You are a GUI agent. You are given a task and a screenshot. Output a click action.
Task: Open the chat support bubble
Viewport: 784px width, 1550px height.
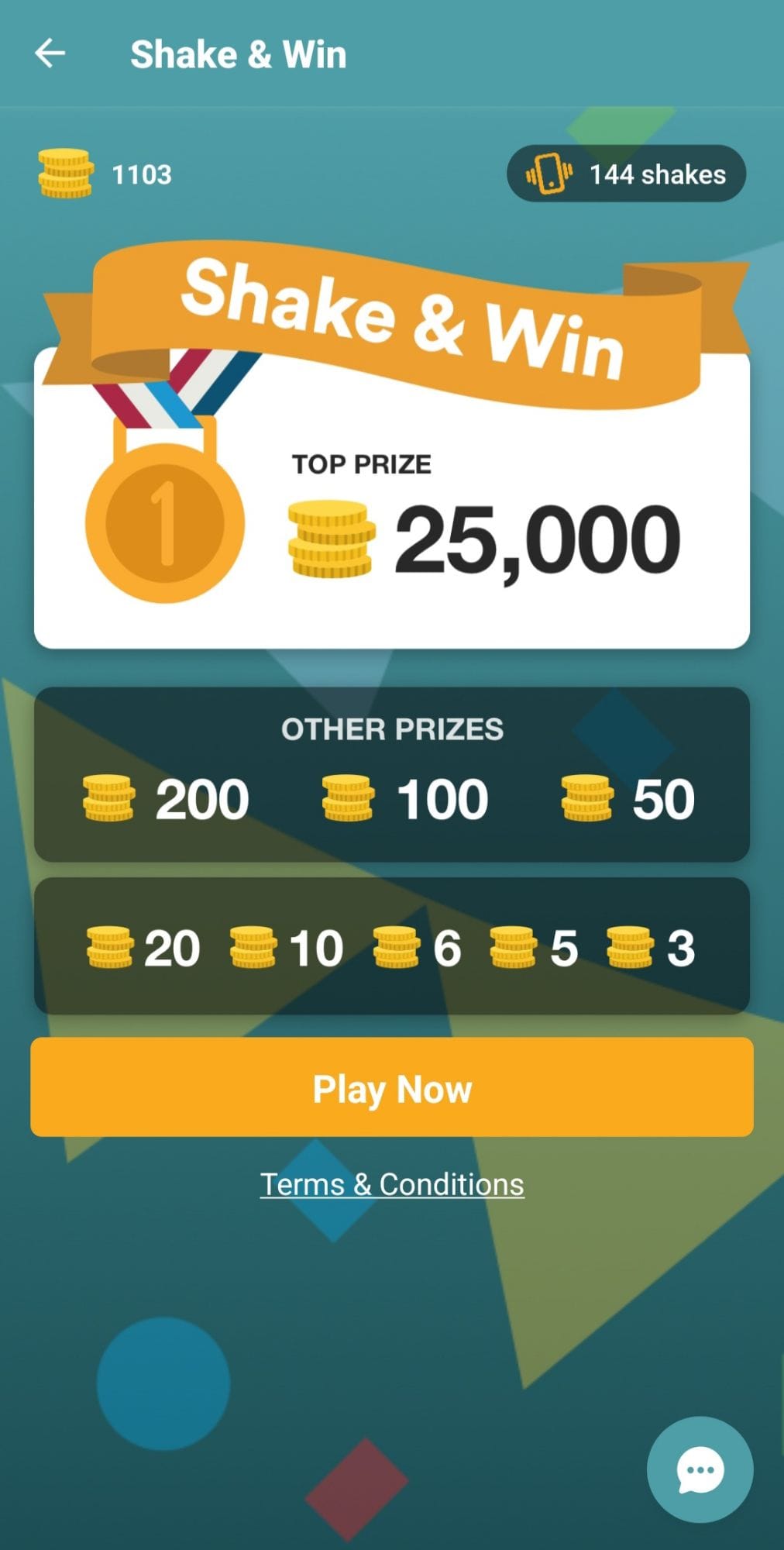700,1469
